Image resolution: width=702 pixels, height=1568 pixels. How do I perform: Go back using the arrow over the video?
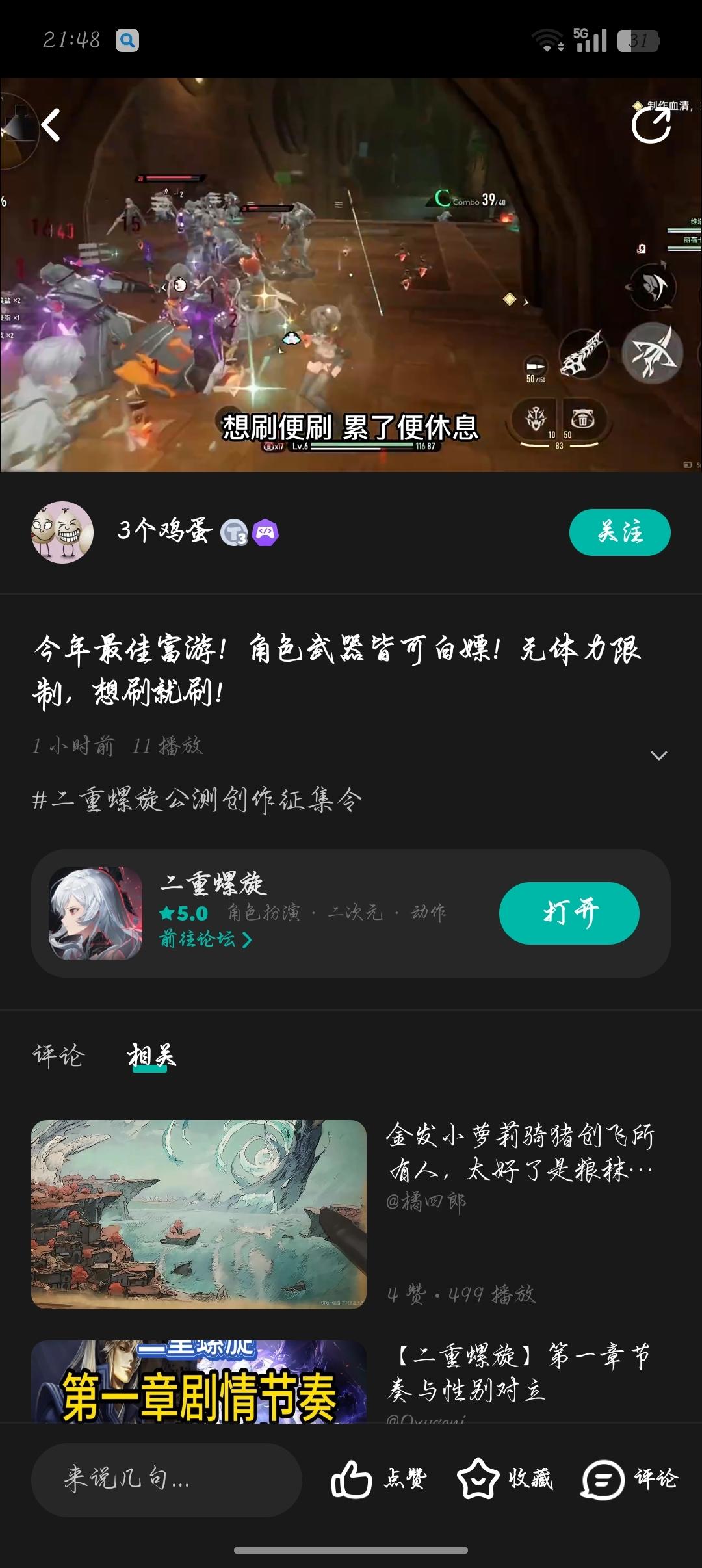[51, 125]
